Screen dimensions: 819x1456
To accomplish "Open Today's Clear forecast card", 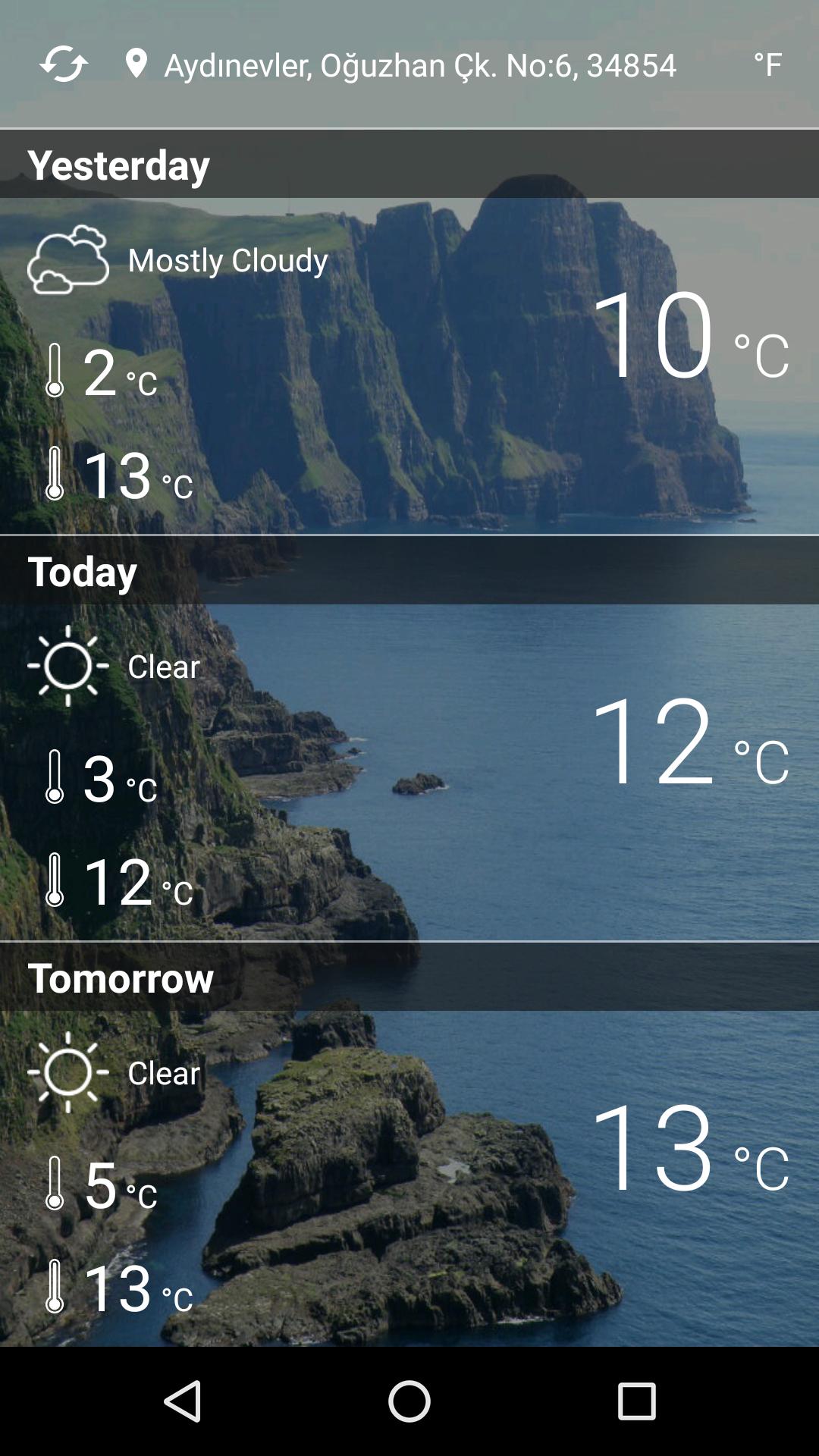I will pyautogui.click(x=409, y=770).
